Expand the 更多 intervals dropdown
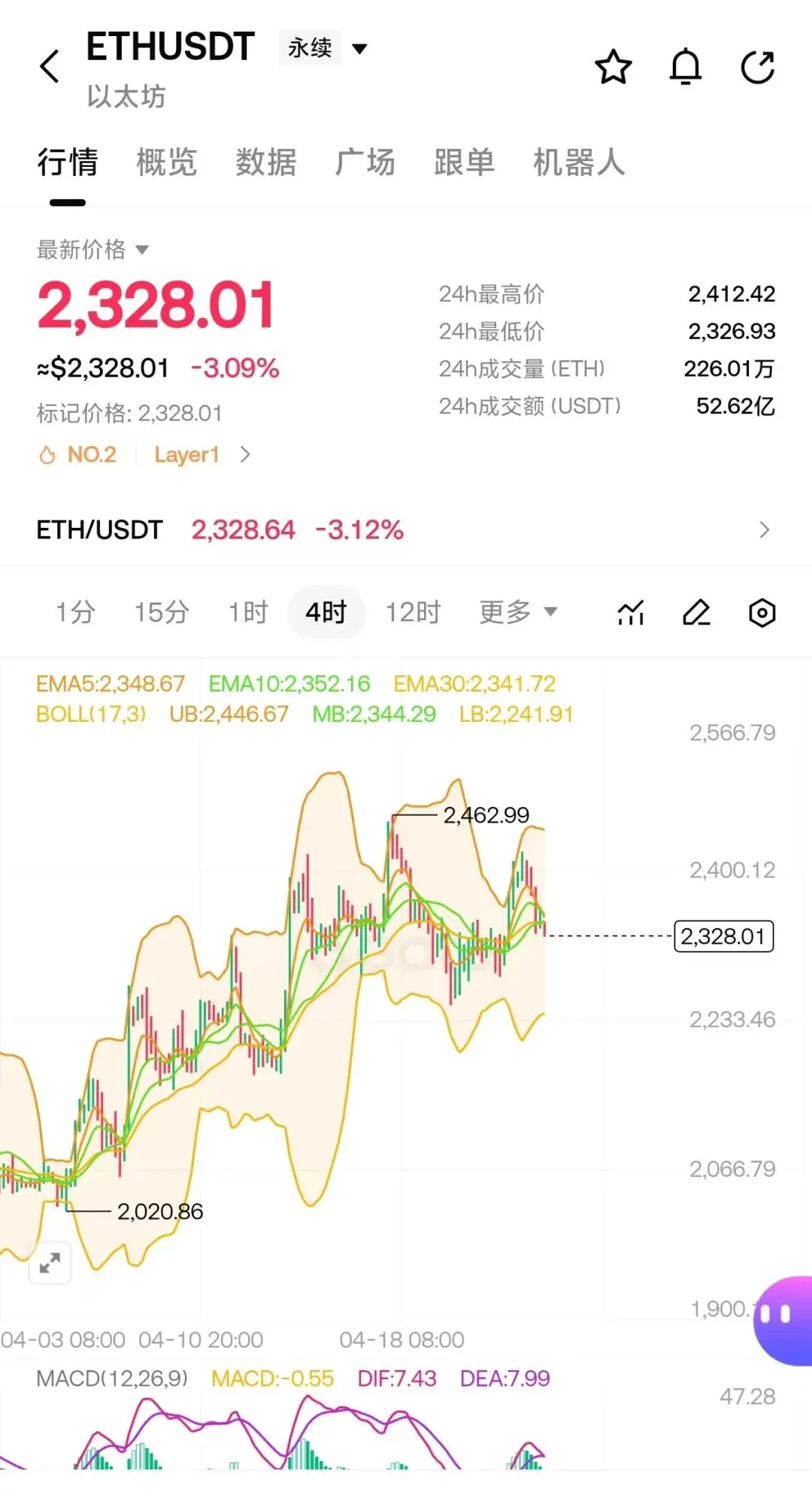The width and height of the screenshot is (812, 1492). click(x=517, y=612)
